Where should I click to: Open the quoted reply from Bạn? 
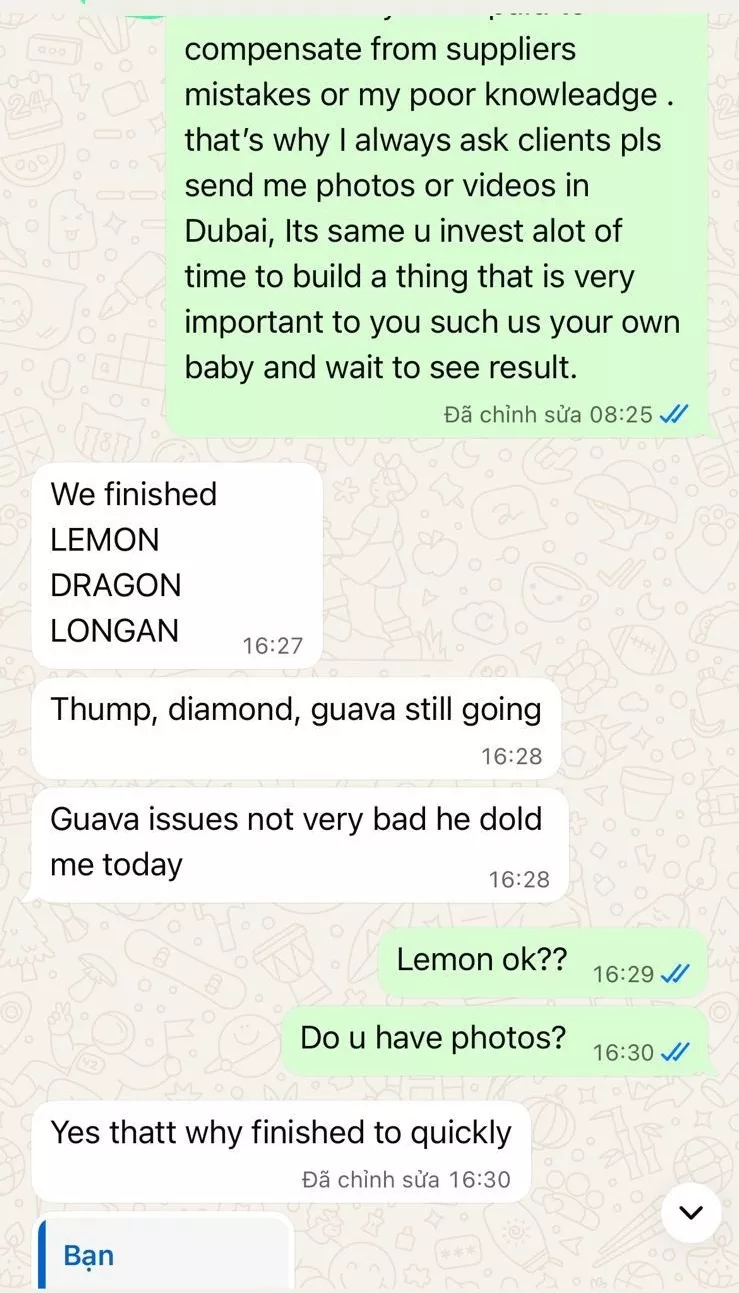pos(165,1254)
